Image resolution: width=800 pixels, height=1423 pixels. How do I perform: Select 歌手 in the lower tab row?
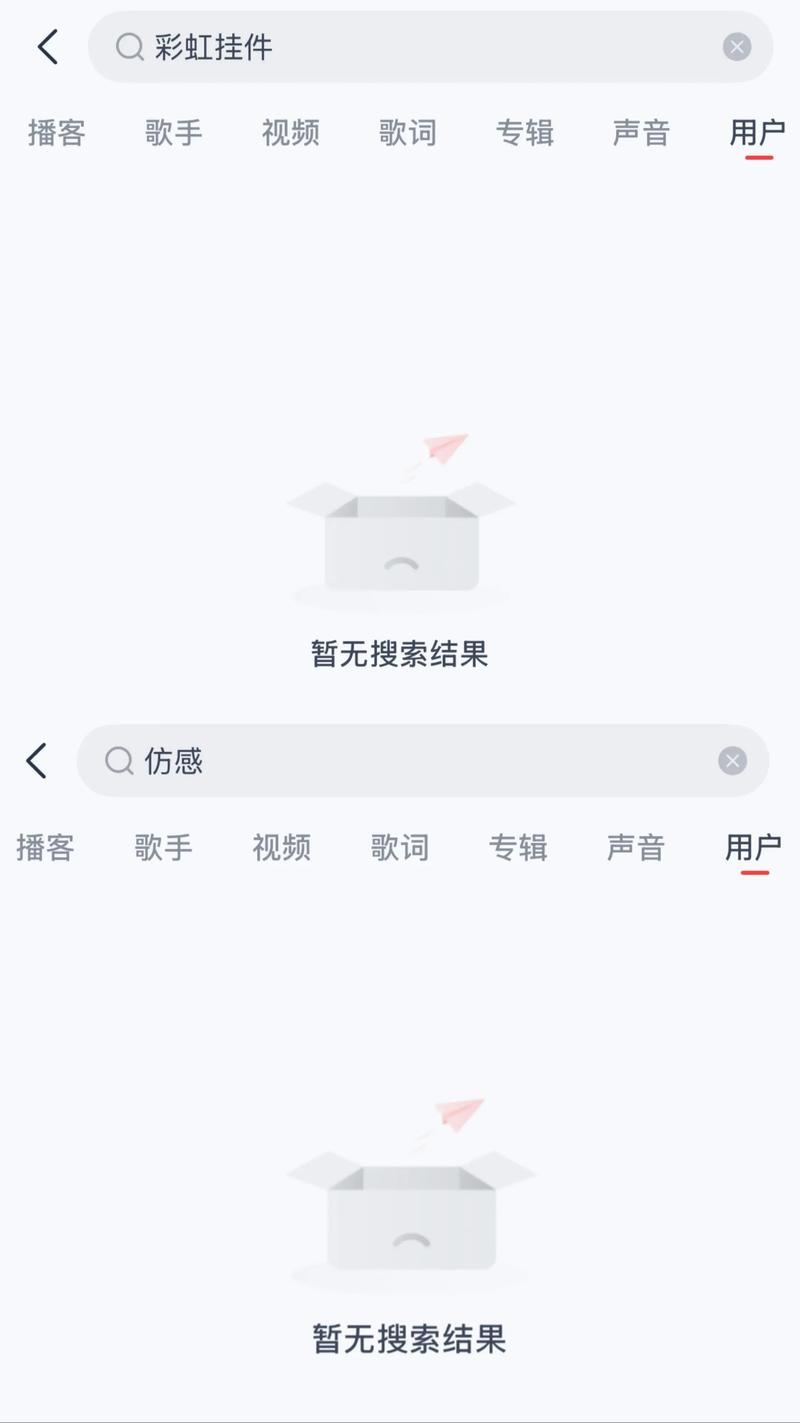[x=164, y=847]
